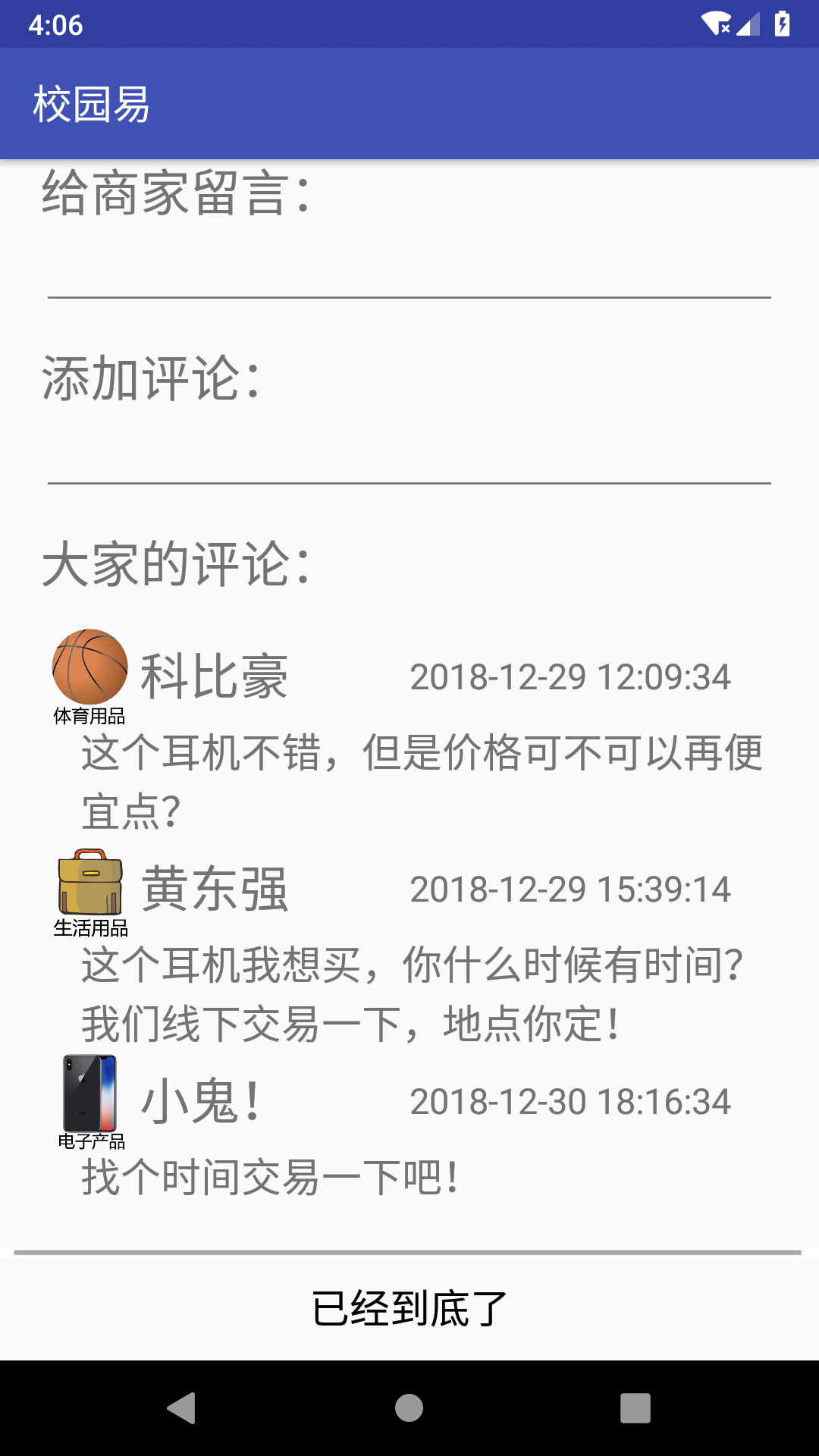Image resolution: width=819 pixels, height=1456 pixels.
Task: Open 科比豪's comment about the earphone price
Action: tap(422, 781)
